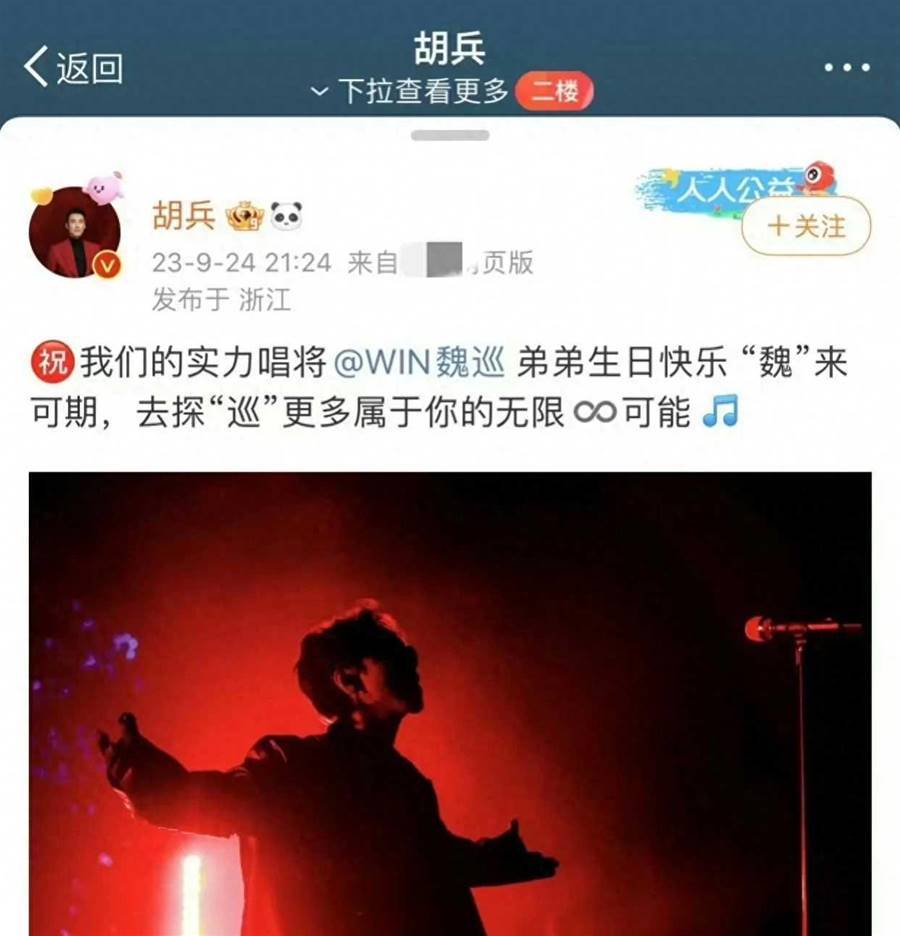The width and height of the screenshot is (900, 936).
Task: Follow 胡兵 with the +关注 button
Action: click(806, 227)
